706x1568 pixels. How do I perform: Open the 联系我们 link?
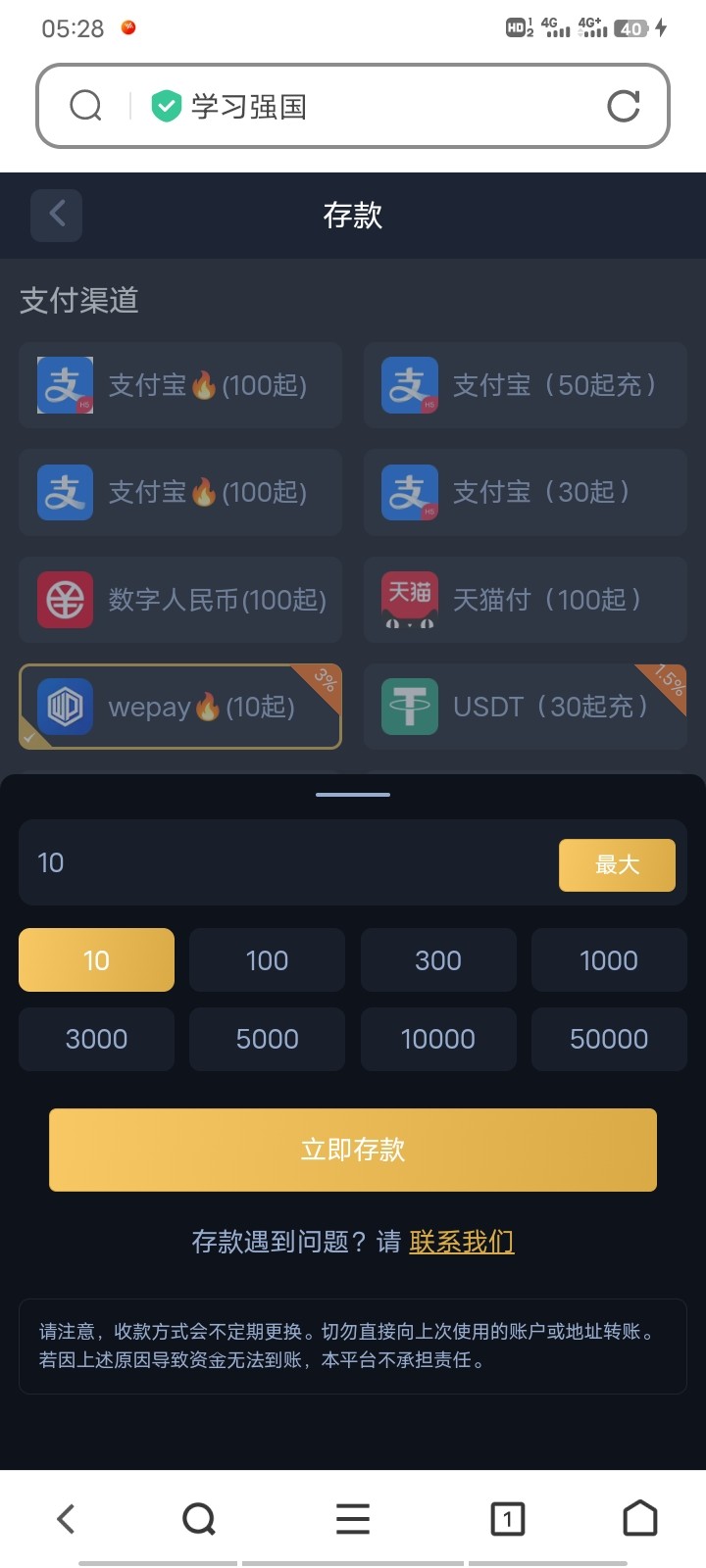pos(461,1242)
